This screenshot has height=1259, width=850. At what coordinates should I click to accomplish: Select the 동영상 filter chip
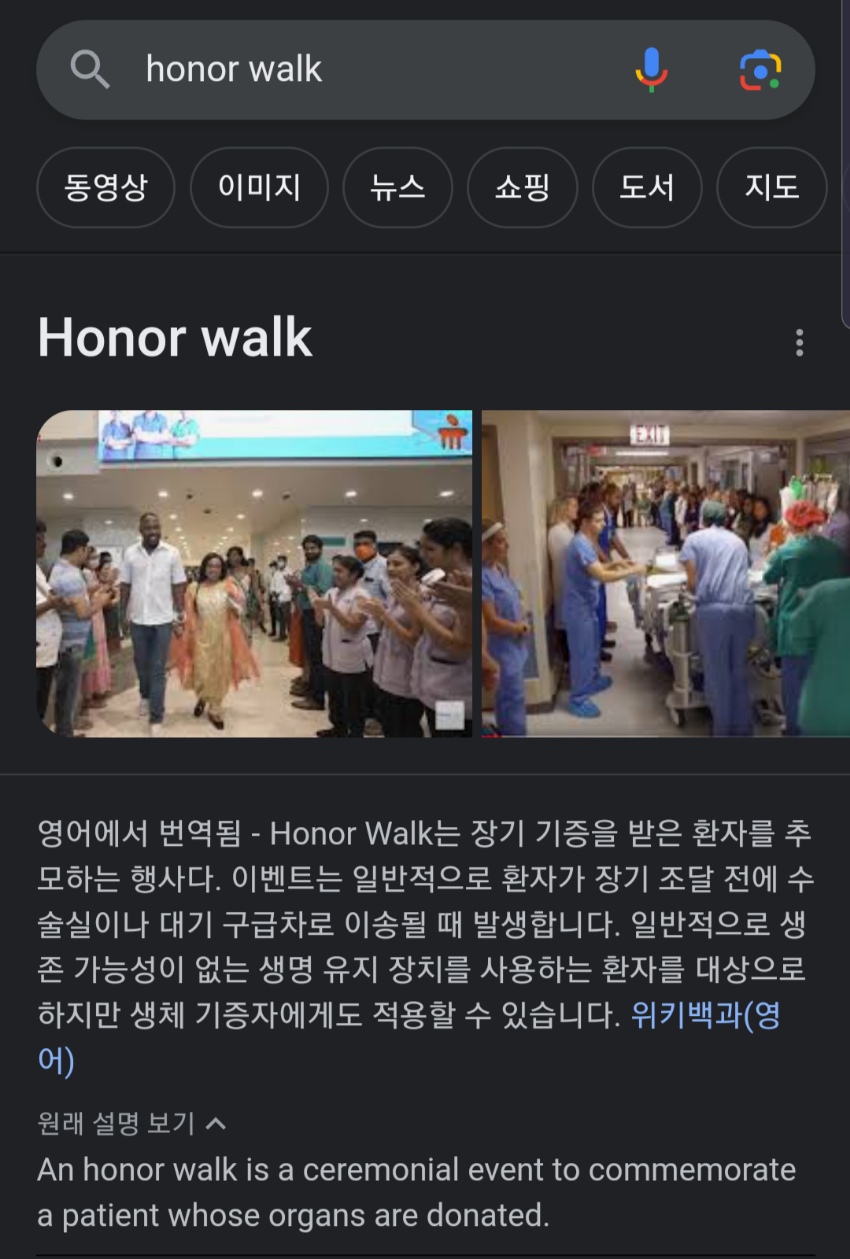click(x=105, y=187)
